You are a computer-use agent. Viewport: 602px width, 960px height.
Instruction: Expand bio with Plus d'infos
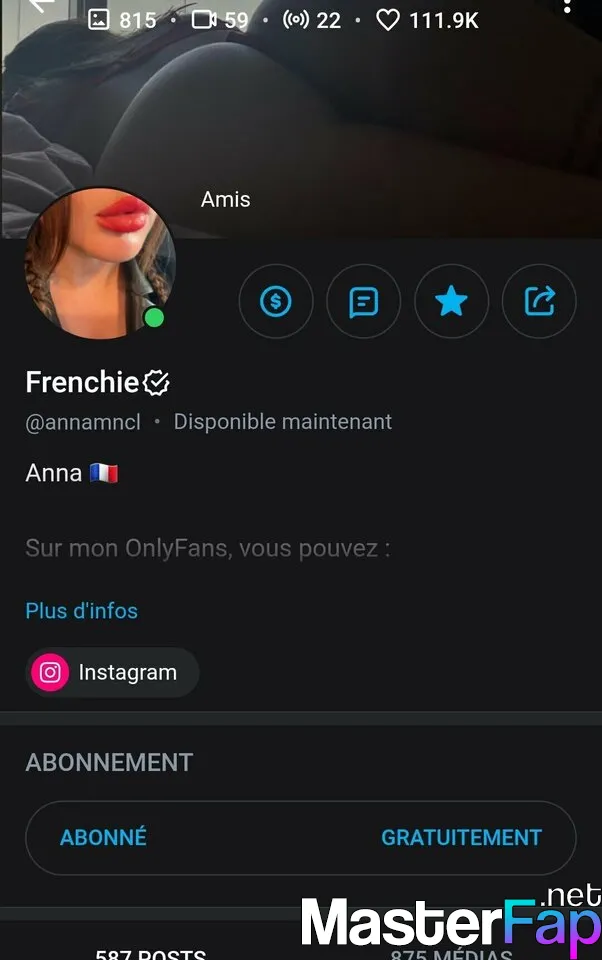pyautogui.click(x=81, y=610)
